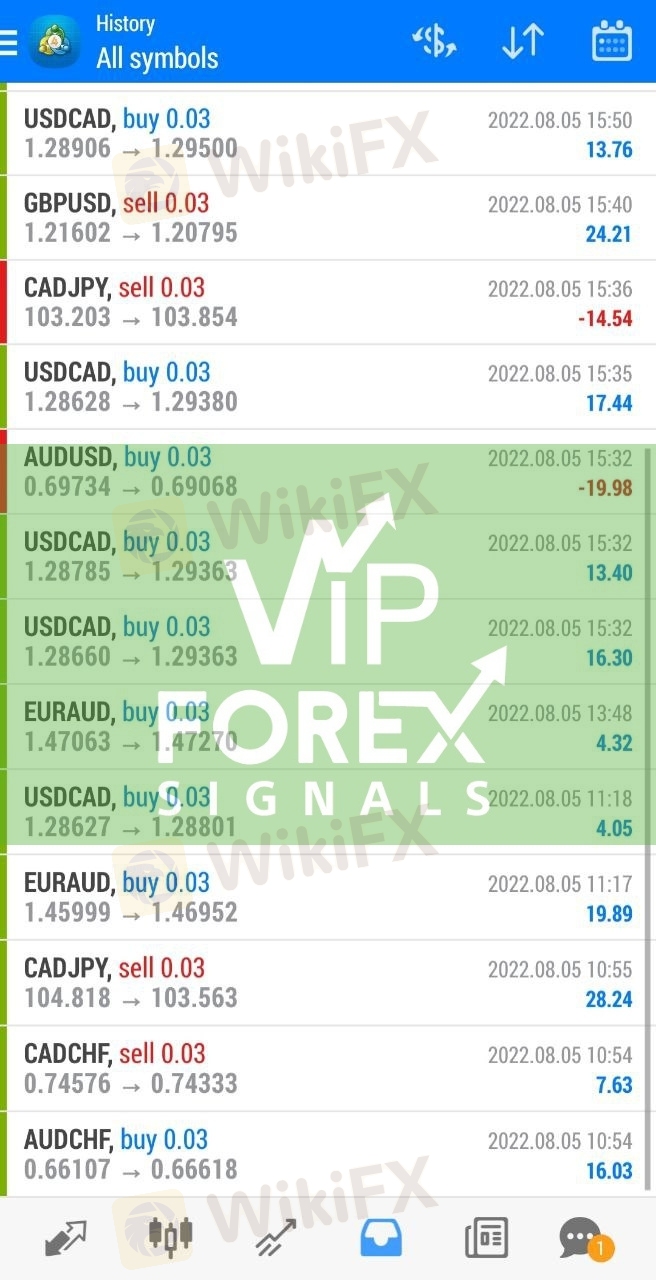Image resolution: width=656 pixels, height=1280 pixels.
Task: Open the USDCAD trade with 17.44 profit
Action: tap(328, 387)
